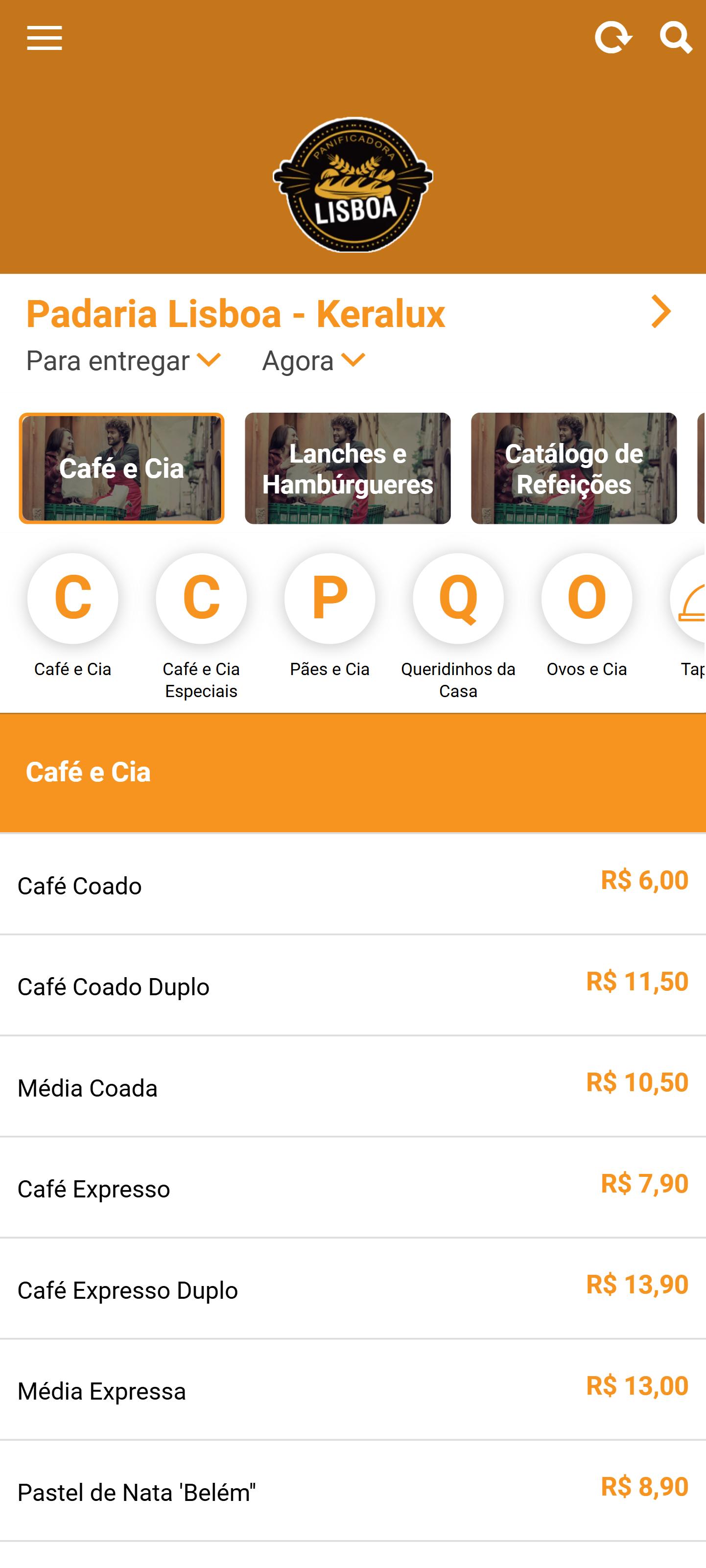Jump to Ovos e Cia category

coord(587,616)
